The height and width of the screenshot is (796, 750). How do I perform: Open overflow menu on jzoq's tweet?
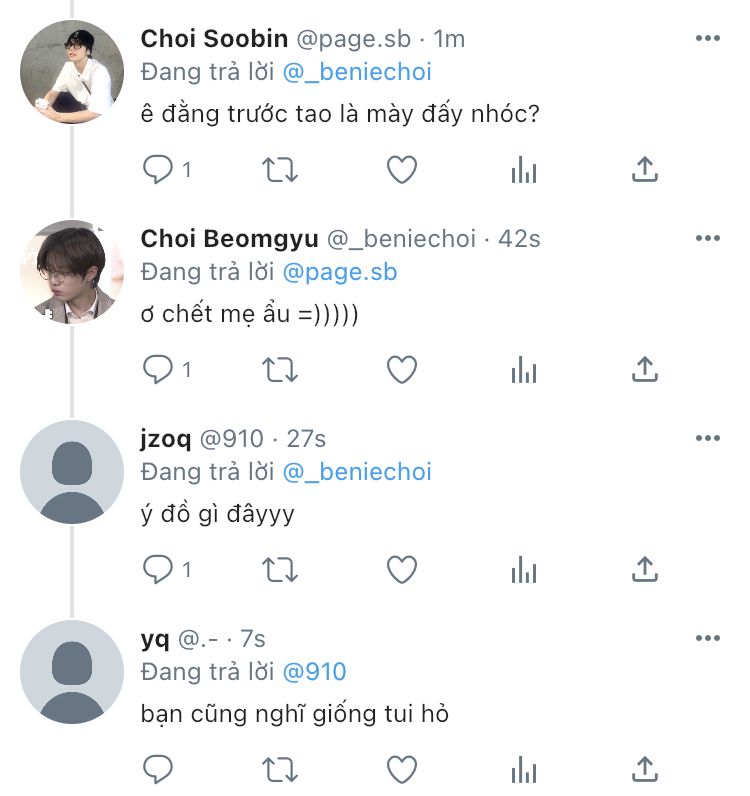708,438
